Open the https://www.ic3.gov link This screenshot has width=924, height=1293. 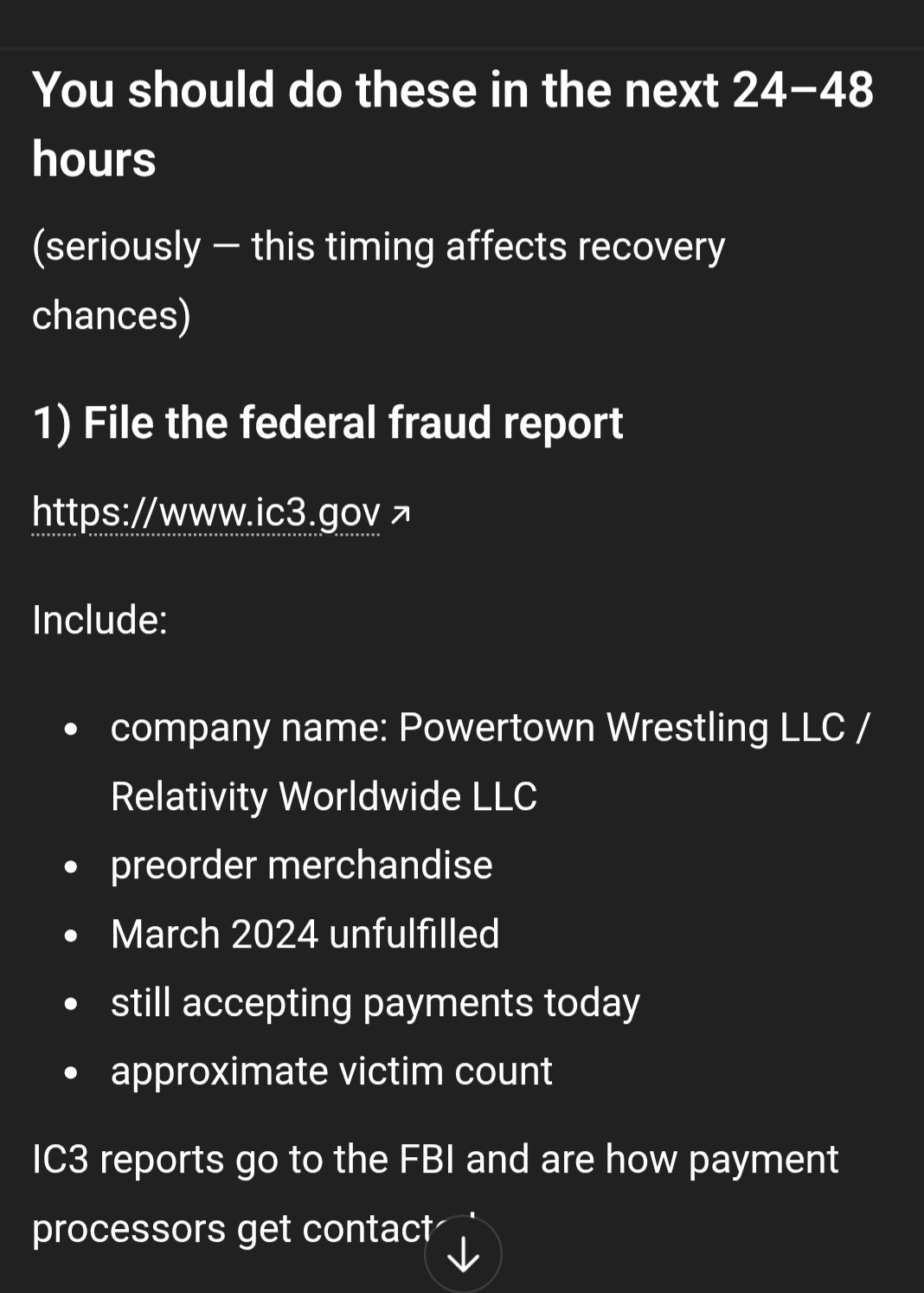[221, 512]
